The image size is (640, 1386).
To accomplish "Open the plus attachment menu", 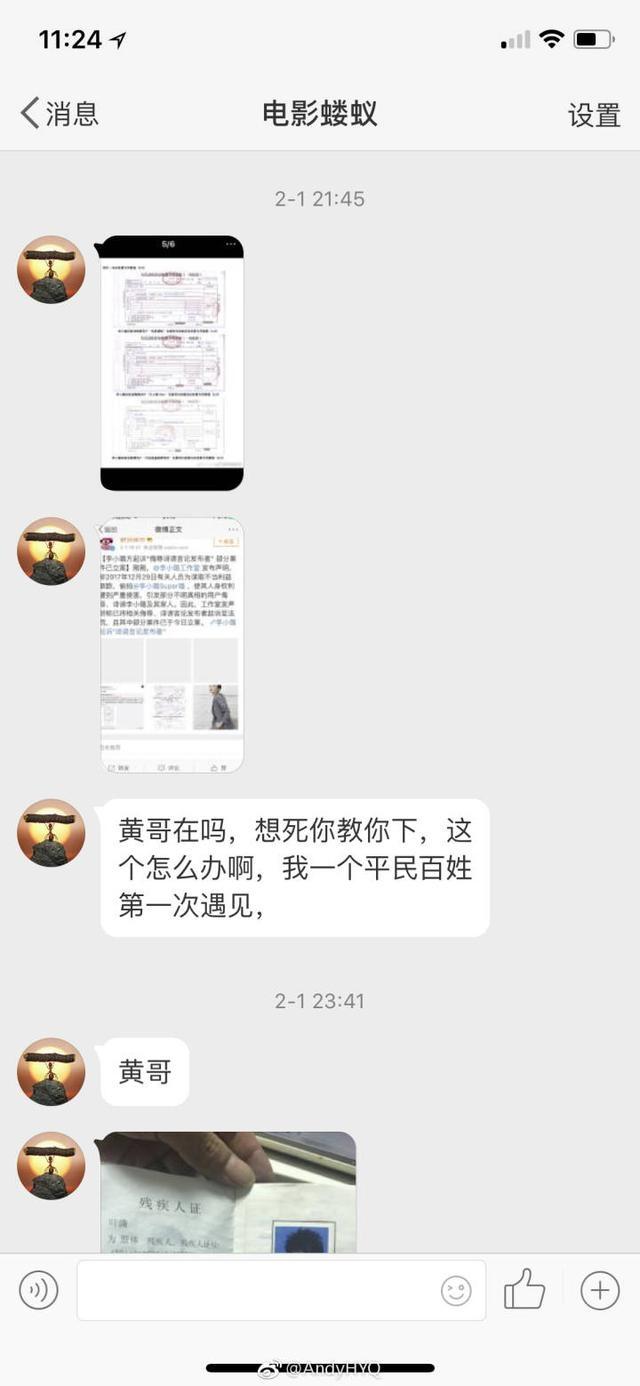I will [600, 1290].
